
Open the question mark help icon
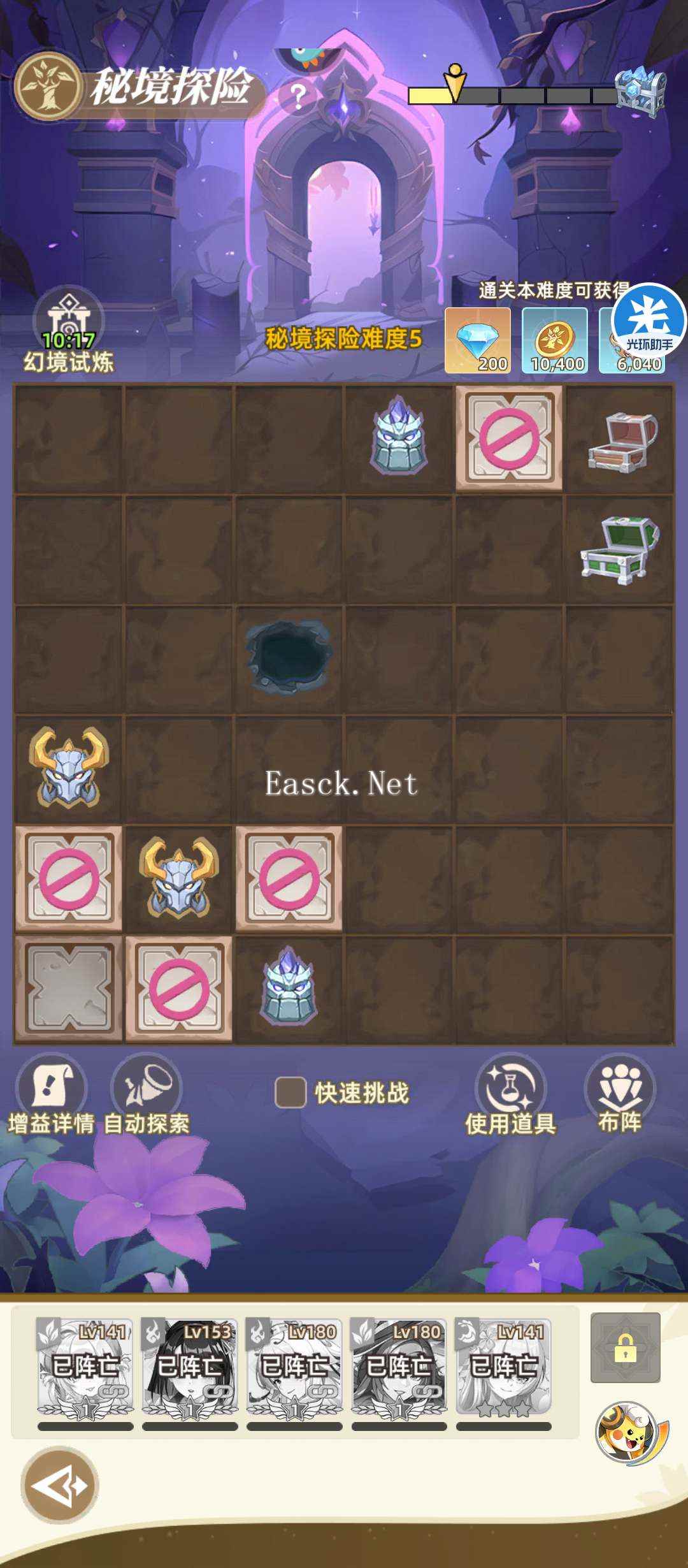click(x=297, y=98)
